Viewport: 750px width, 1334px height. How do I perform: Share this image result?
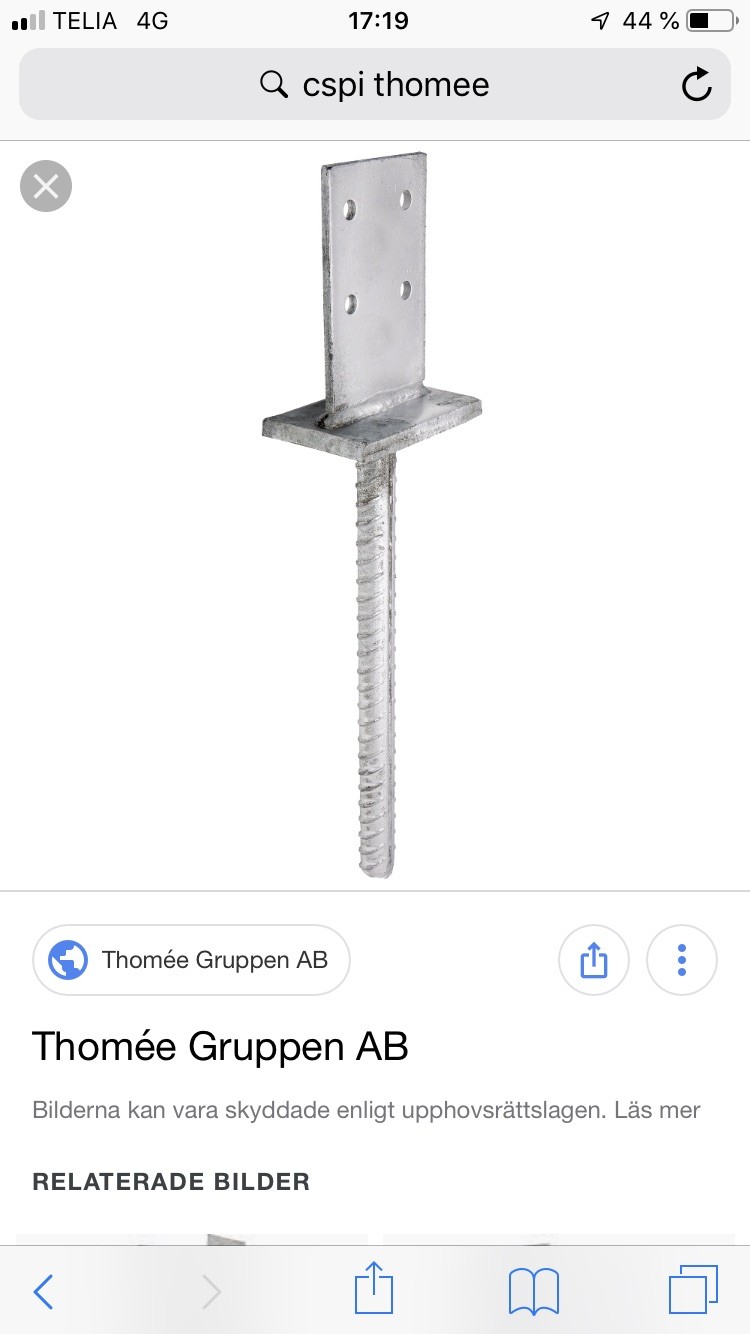pyautogui.click(x=593, y=960)
